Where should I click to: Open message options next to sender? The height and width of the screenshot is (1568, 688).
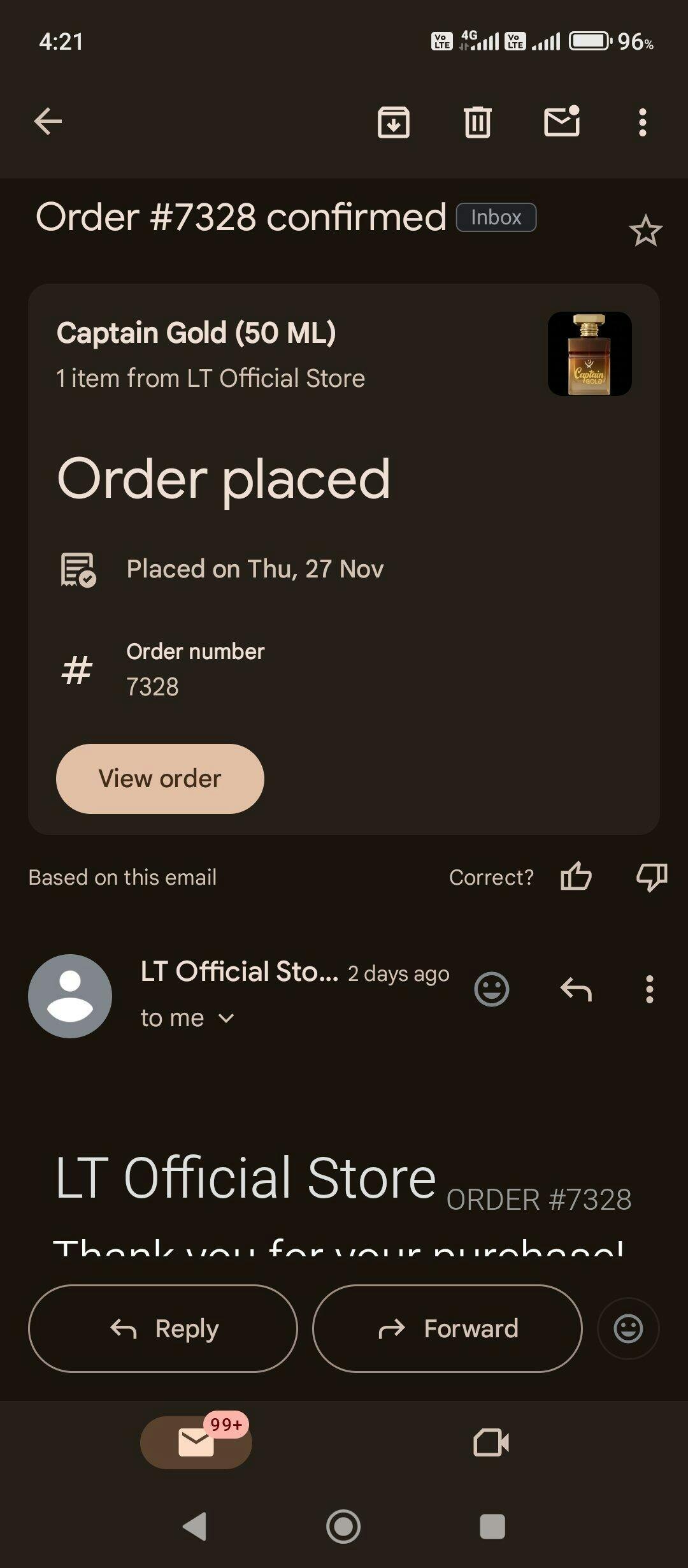[649, 989]
